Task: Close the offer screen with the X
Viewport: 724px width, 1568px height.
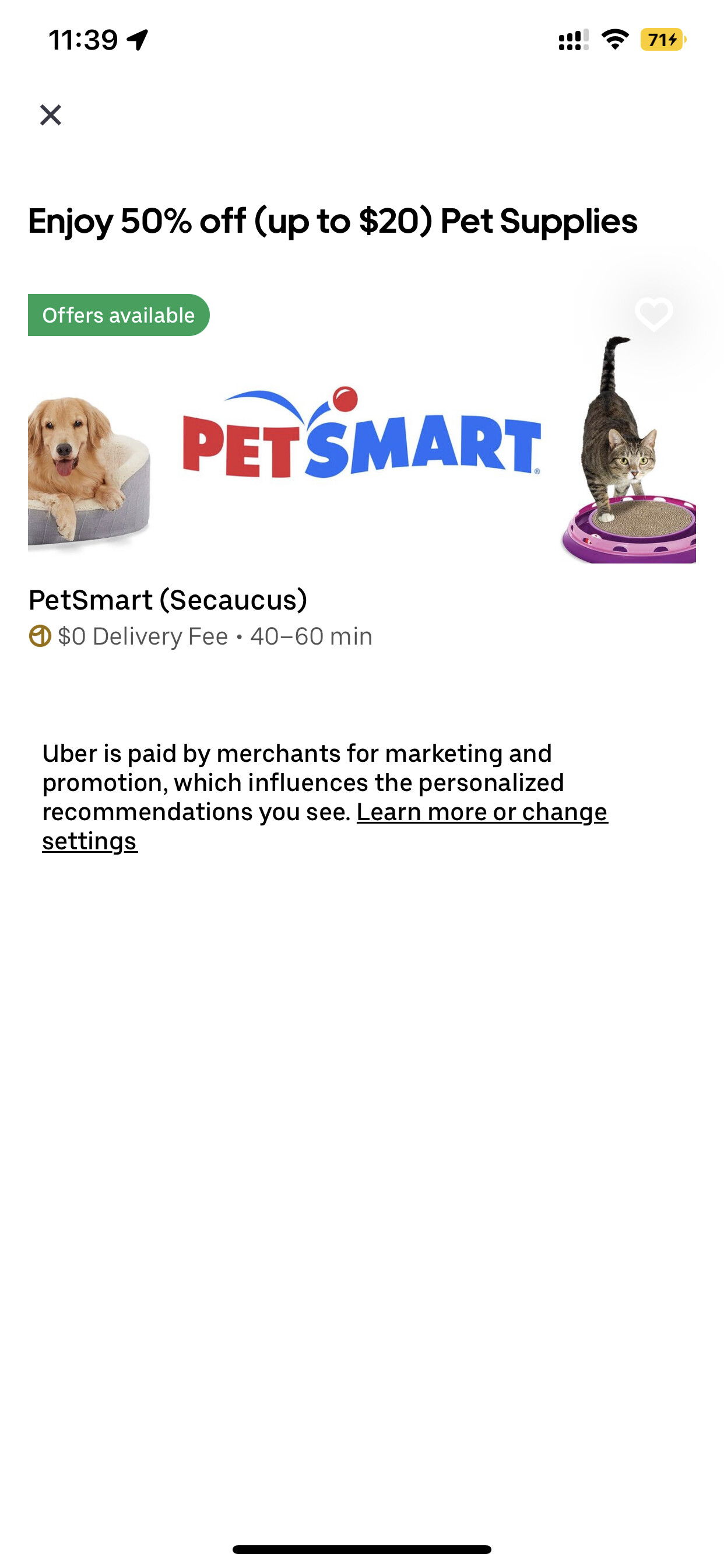Action: pyautogui.click(x=51, y=114)
